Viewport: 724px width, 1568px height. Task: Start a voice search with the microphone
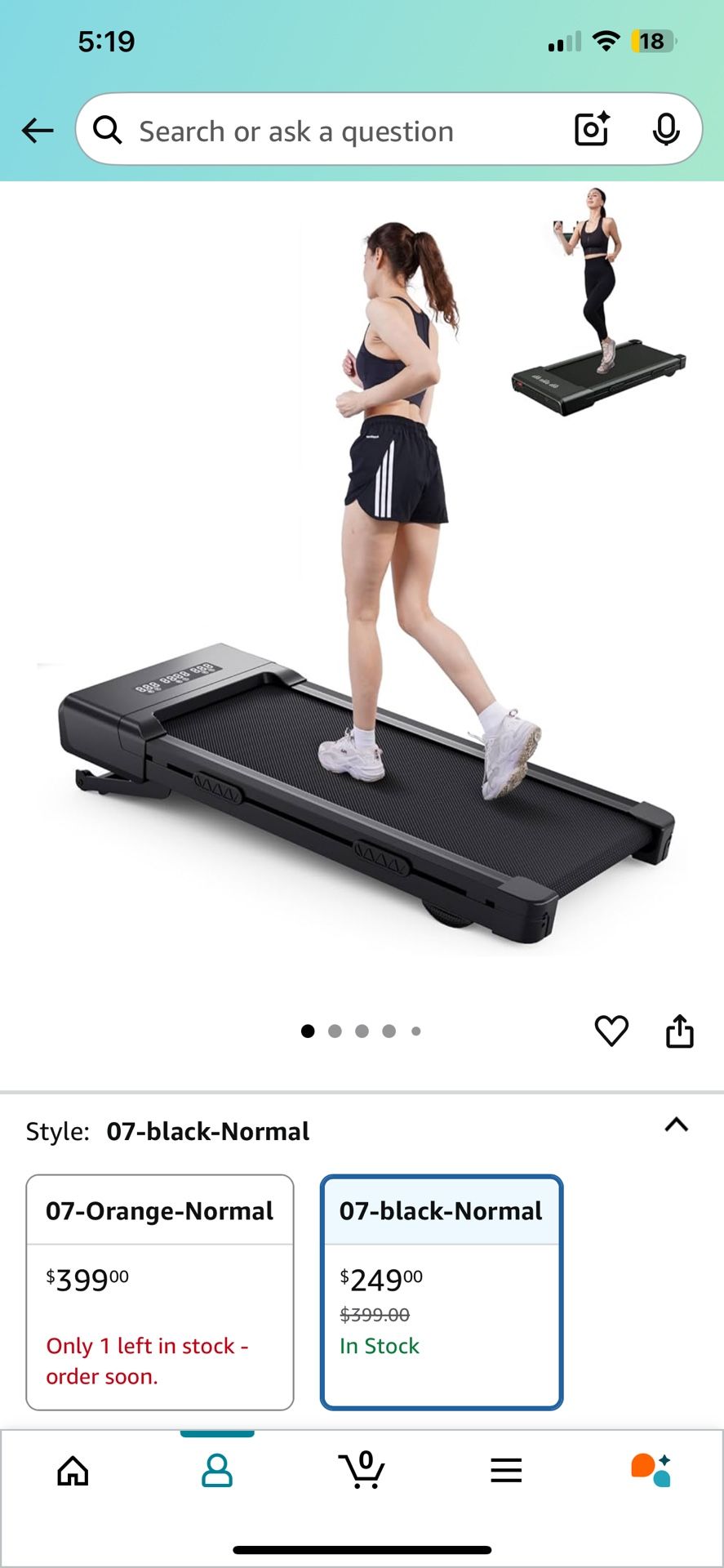pyautogui.click(x=667, y=130)
